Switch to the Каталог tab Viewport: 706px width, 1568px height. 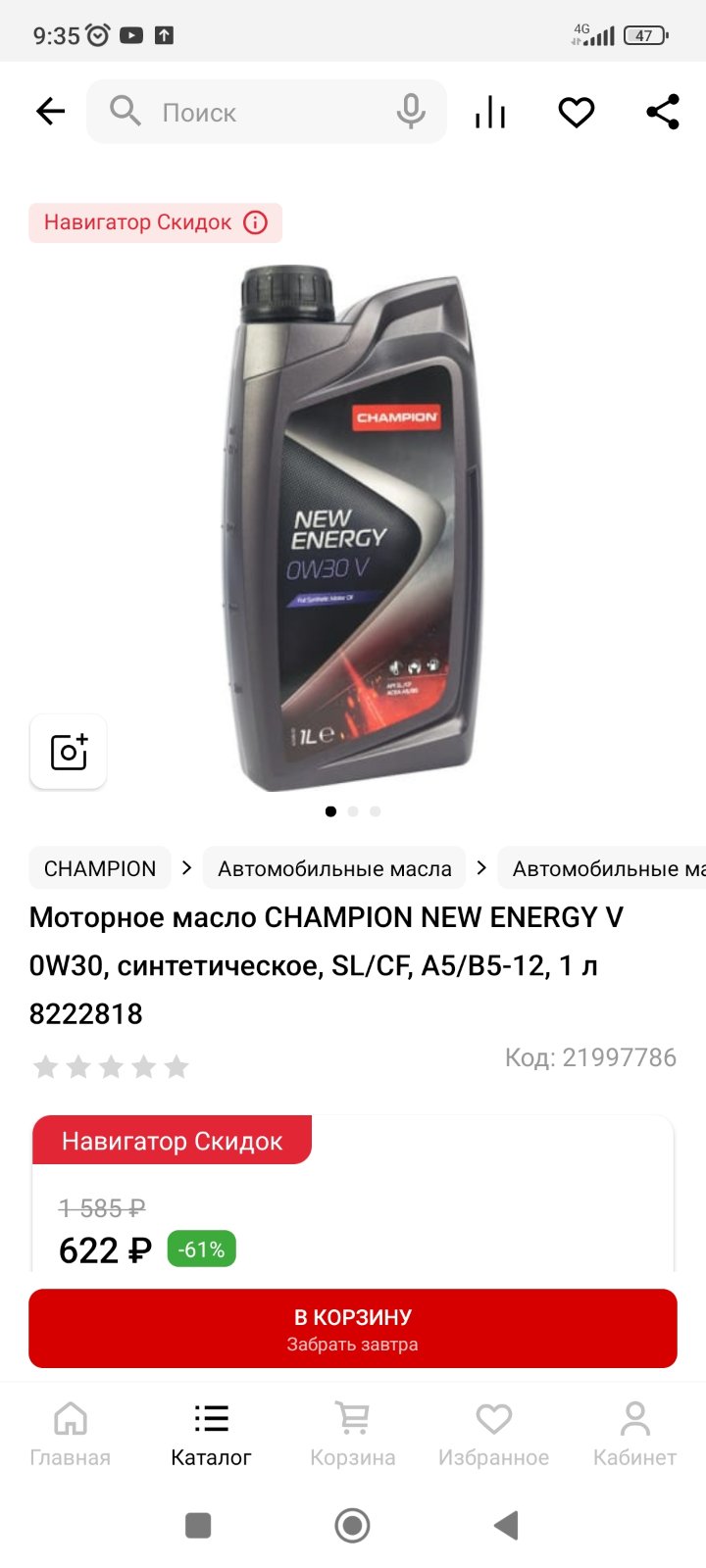point(211,1434)
